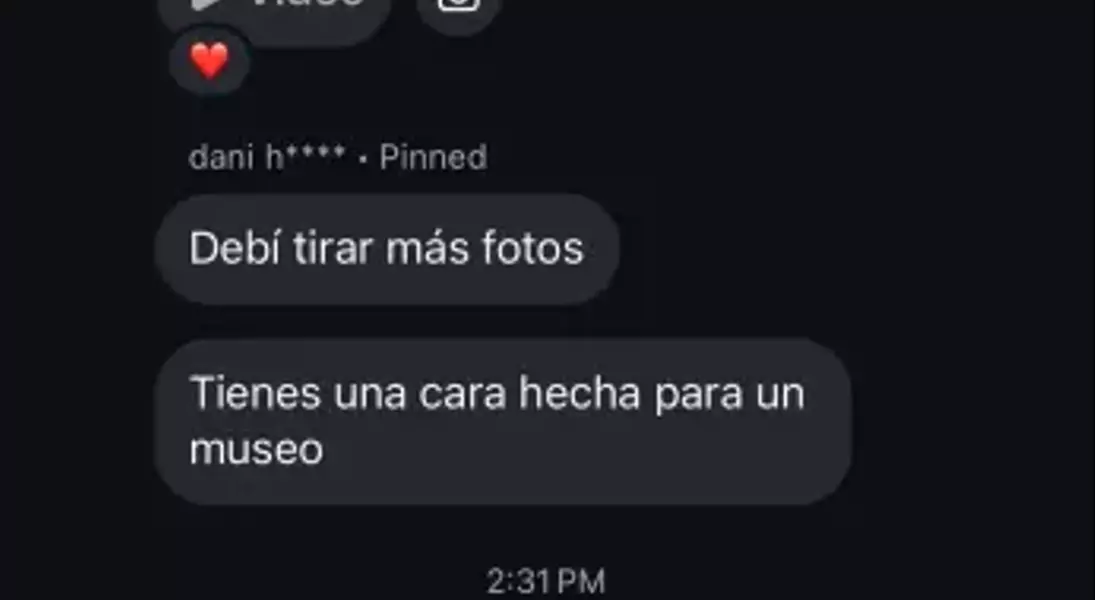1095x600 pixels.
Task: Open the camera icon beside the video bubble
Action: (458, 8)
